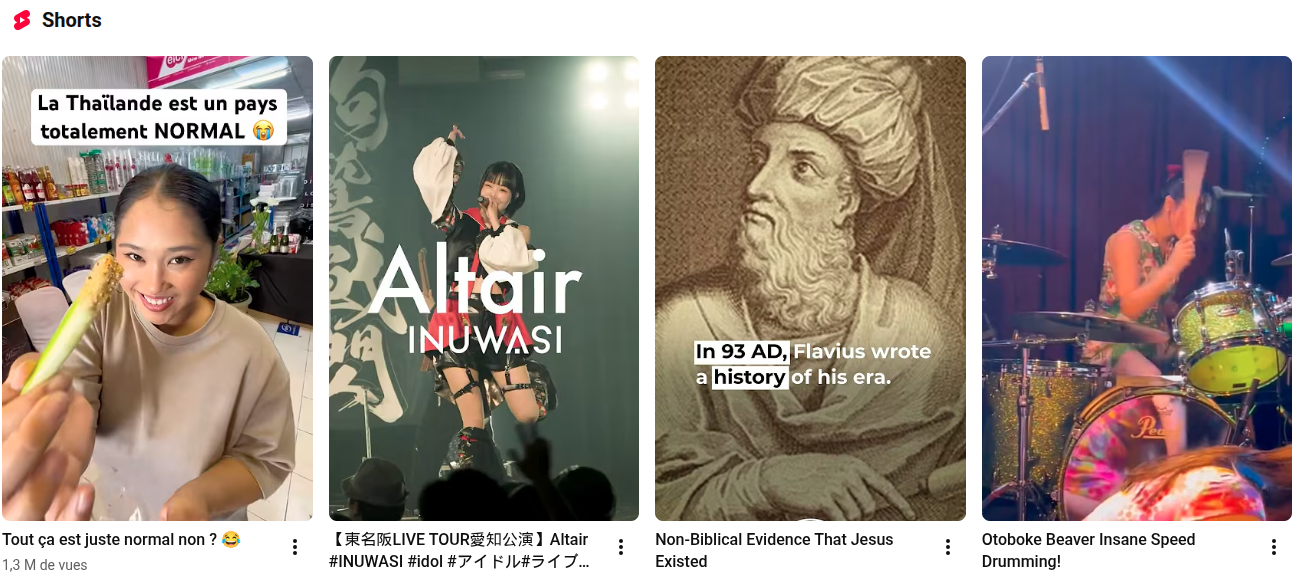Play the Altair INUWASI live short

[484, 288]
